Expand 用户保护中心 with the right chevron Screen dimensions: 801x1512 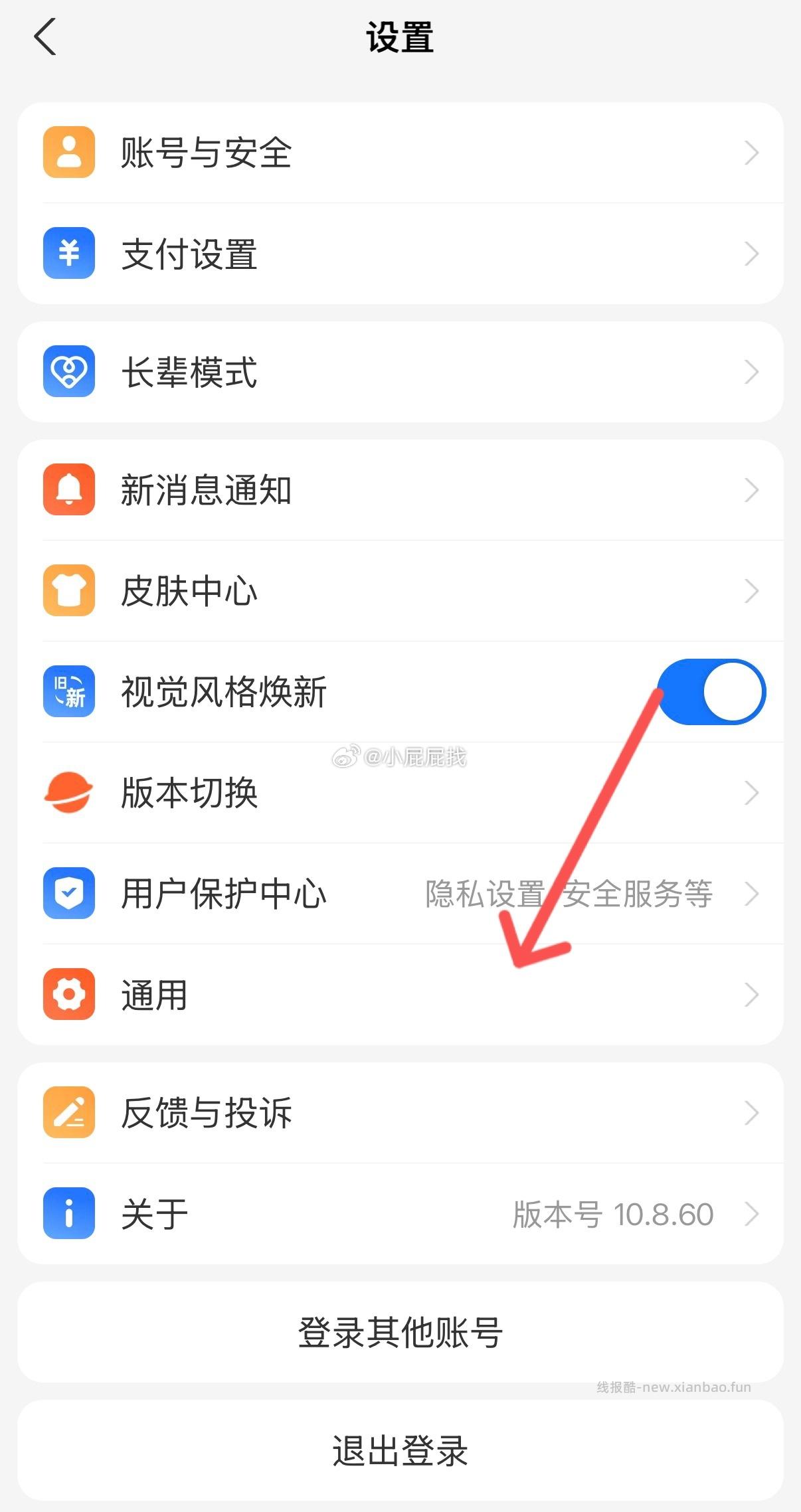[x=751, y=894]
